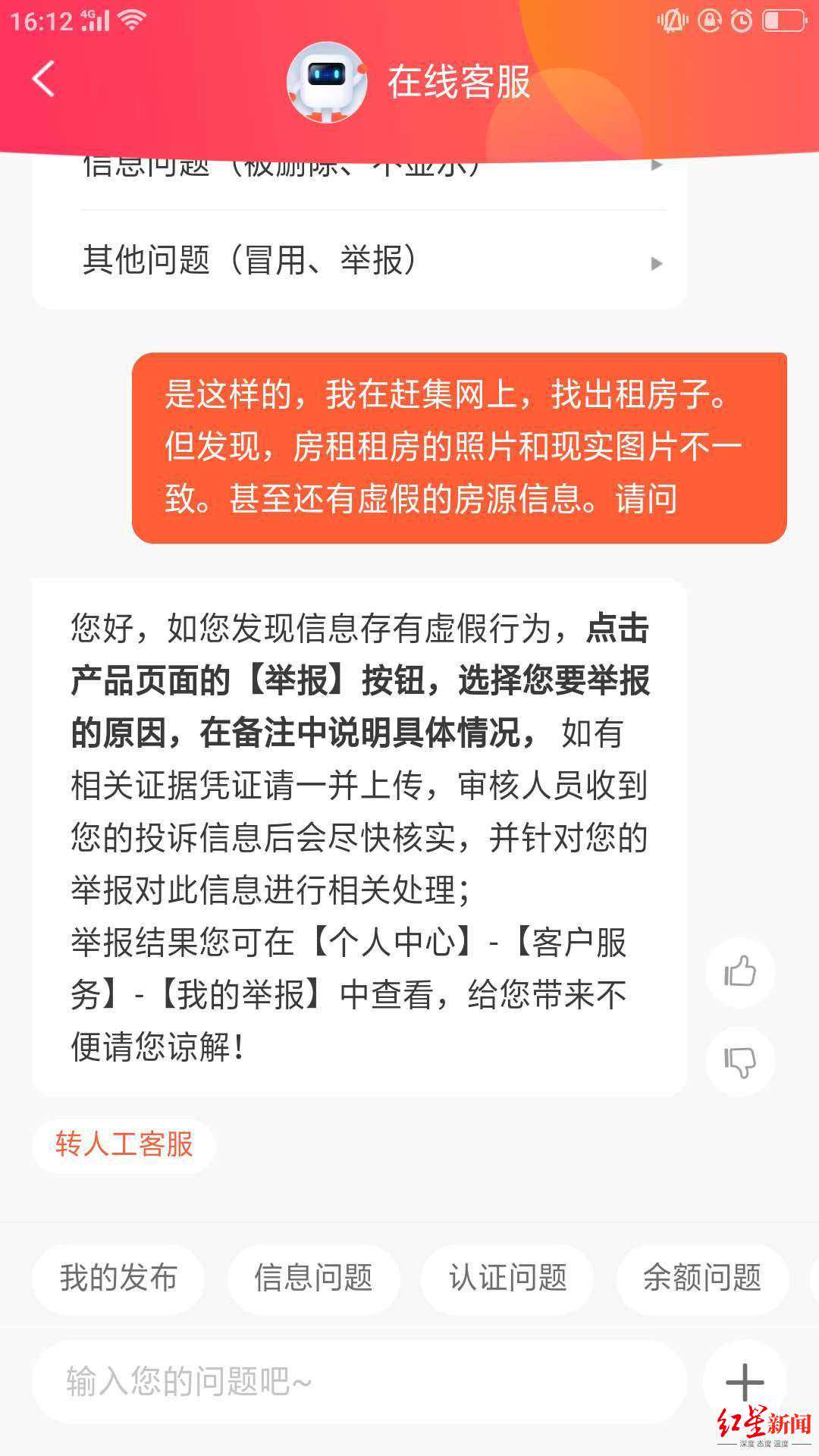Focus the 输入您的问题吧 text field
This screenshot has width=819, height=1456.
click(x=356, y=1382)
